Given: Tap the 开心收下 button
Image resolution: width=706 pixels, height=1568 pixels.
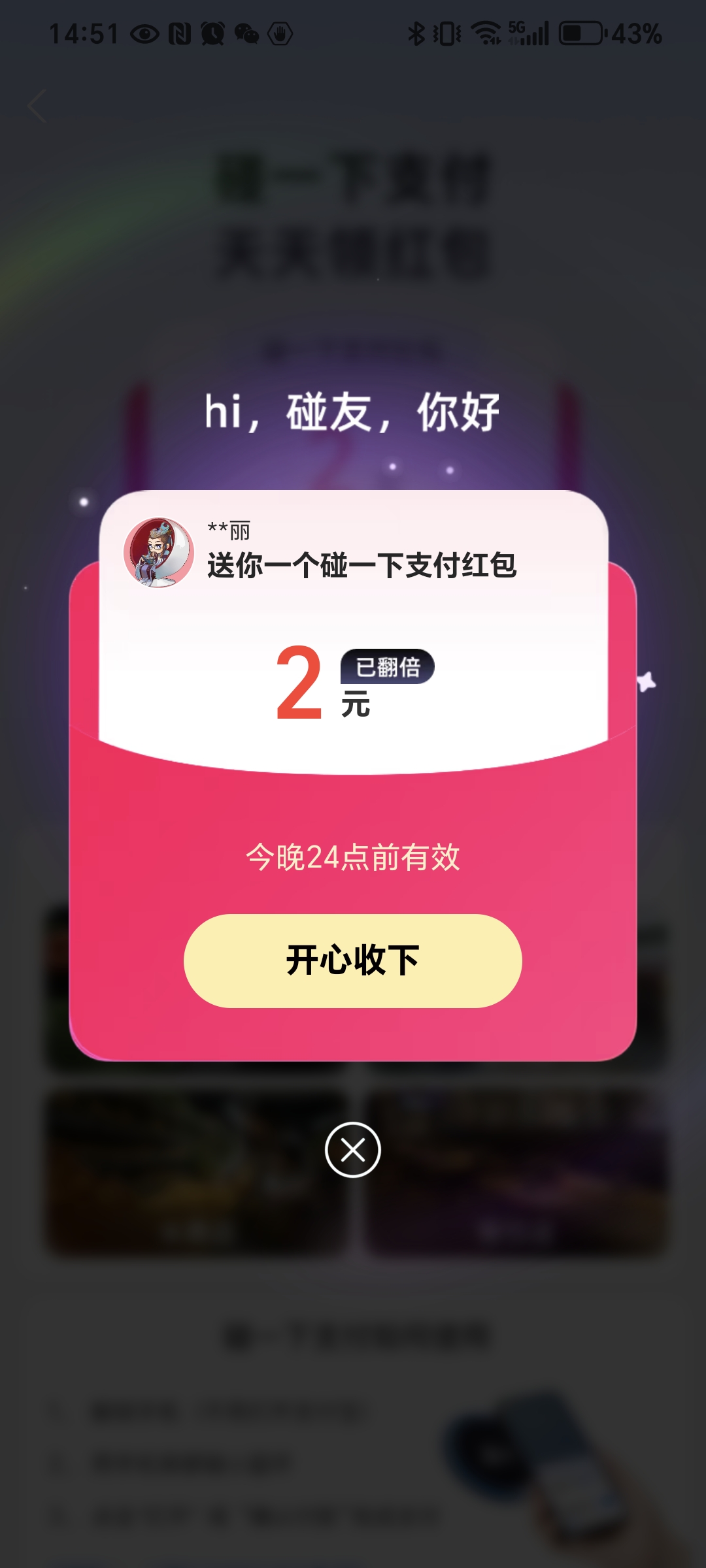Looking at the screenshot, I should pos(352,960).
